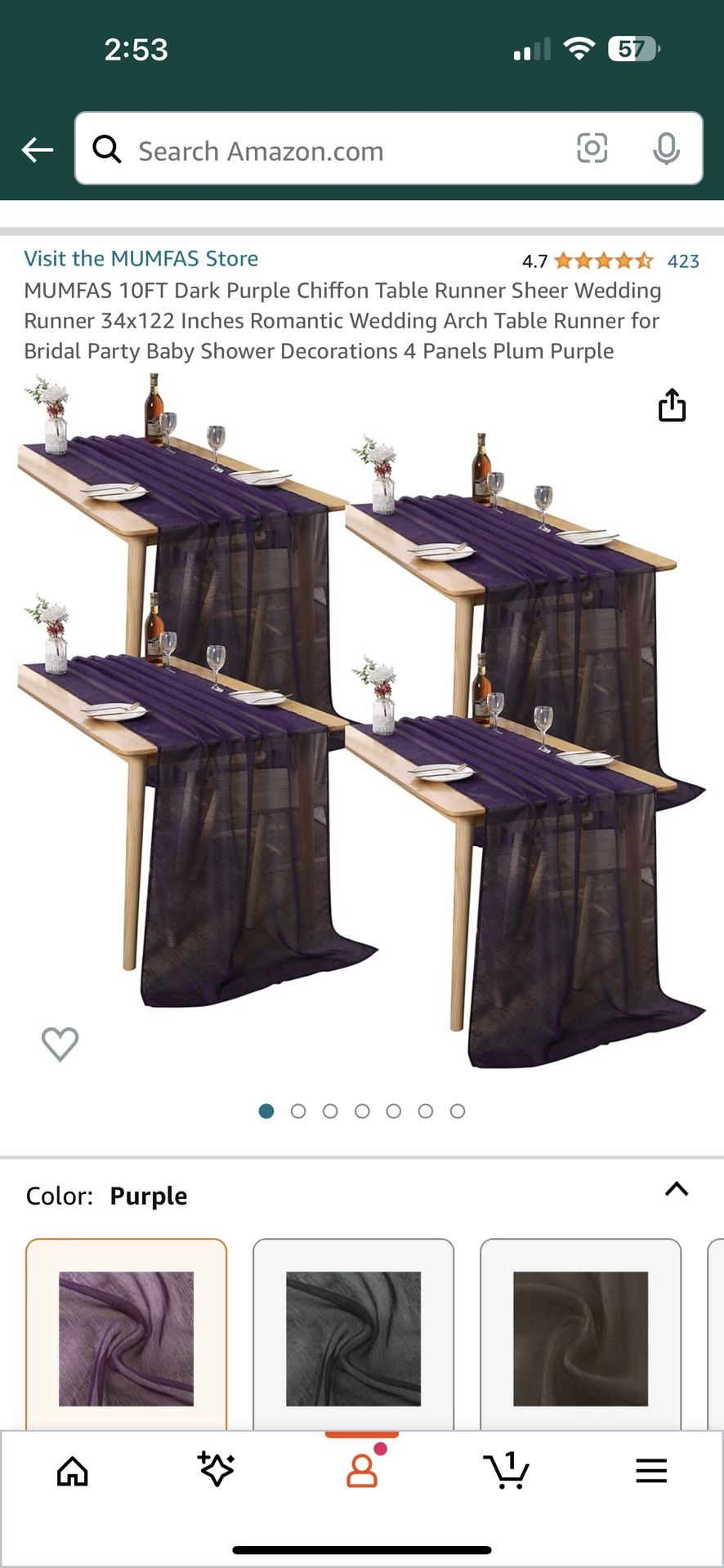View your profile from the bottom bar

point(362,1472)
